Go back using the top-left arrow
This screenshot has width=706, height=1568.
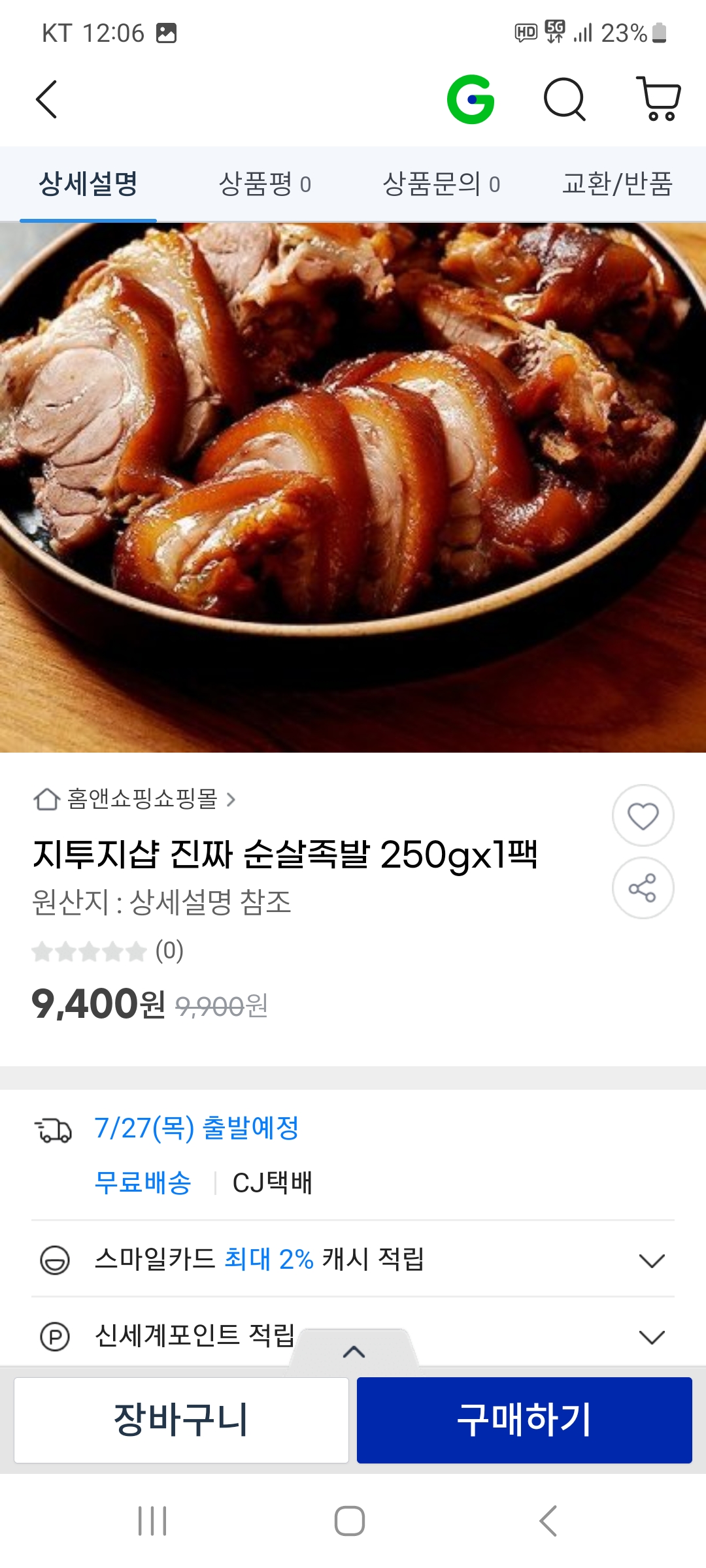[x=46, y=99]
